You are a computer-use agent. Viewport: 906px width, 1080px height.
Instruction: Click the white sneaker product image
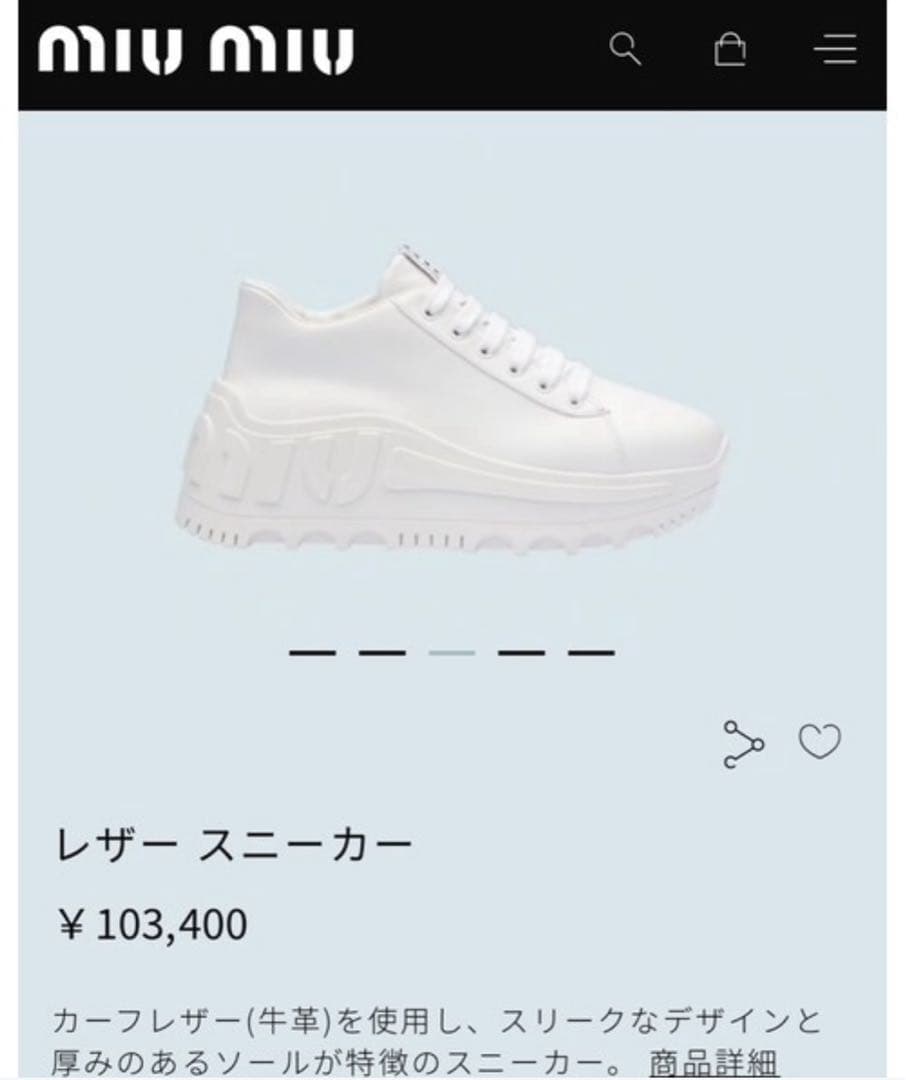click(450, 400)
